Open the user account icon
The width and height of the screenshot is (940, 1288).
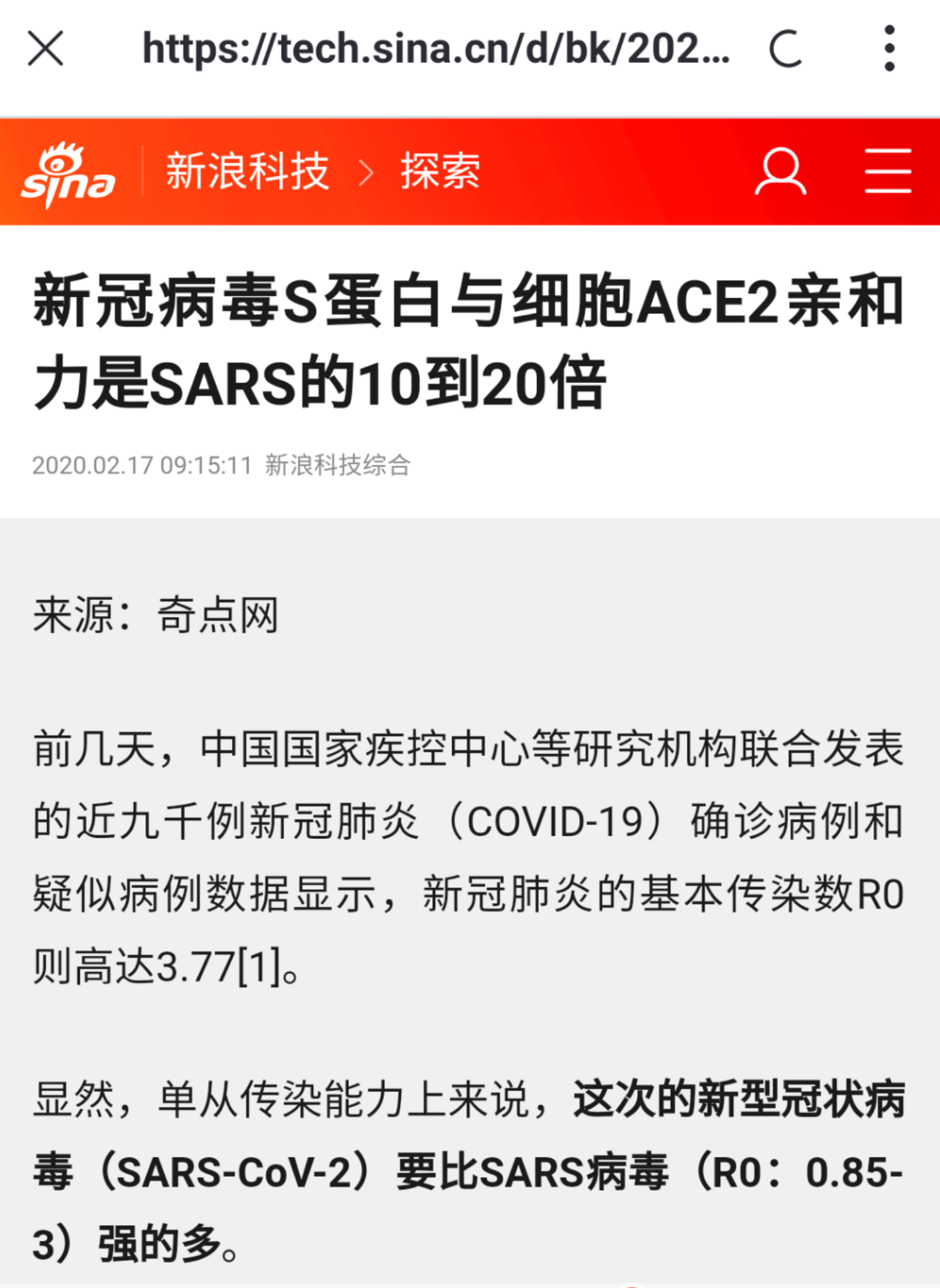click(780, 171)
